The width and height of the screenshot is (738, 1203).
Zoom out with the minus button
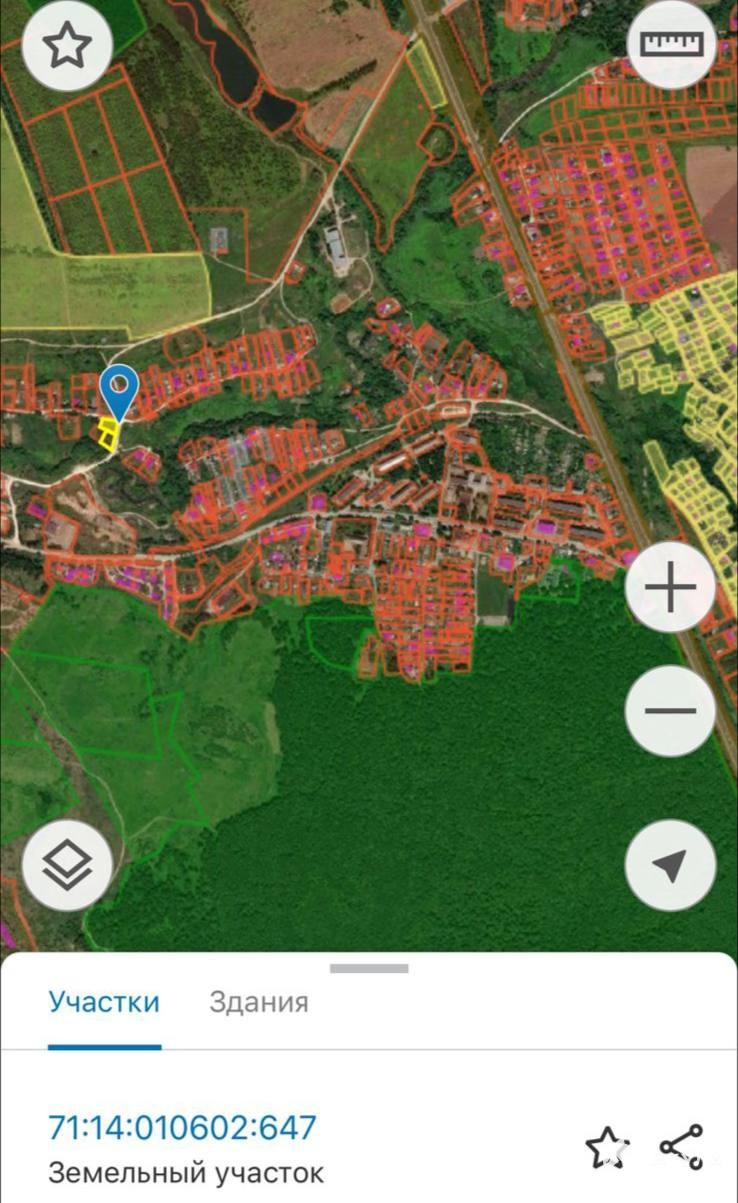pos(670,711)
